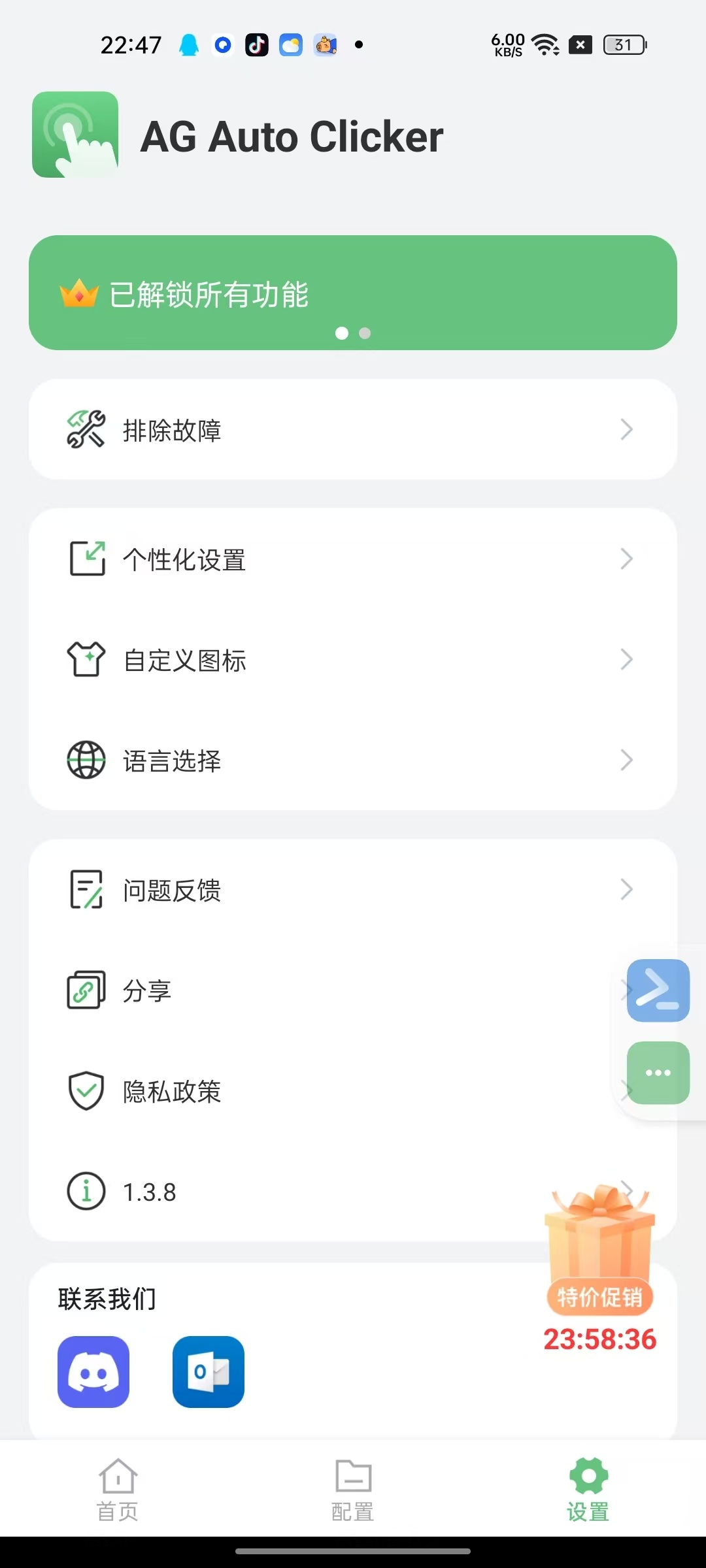706x1568 pixels.
Task: Open the 排除故障 troubleshooting row
Action: [x=353, y=430]
